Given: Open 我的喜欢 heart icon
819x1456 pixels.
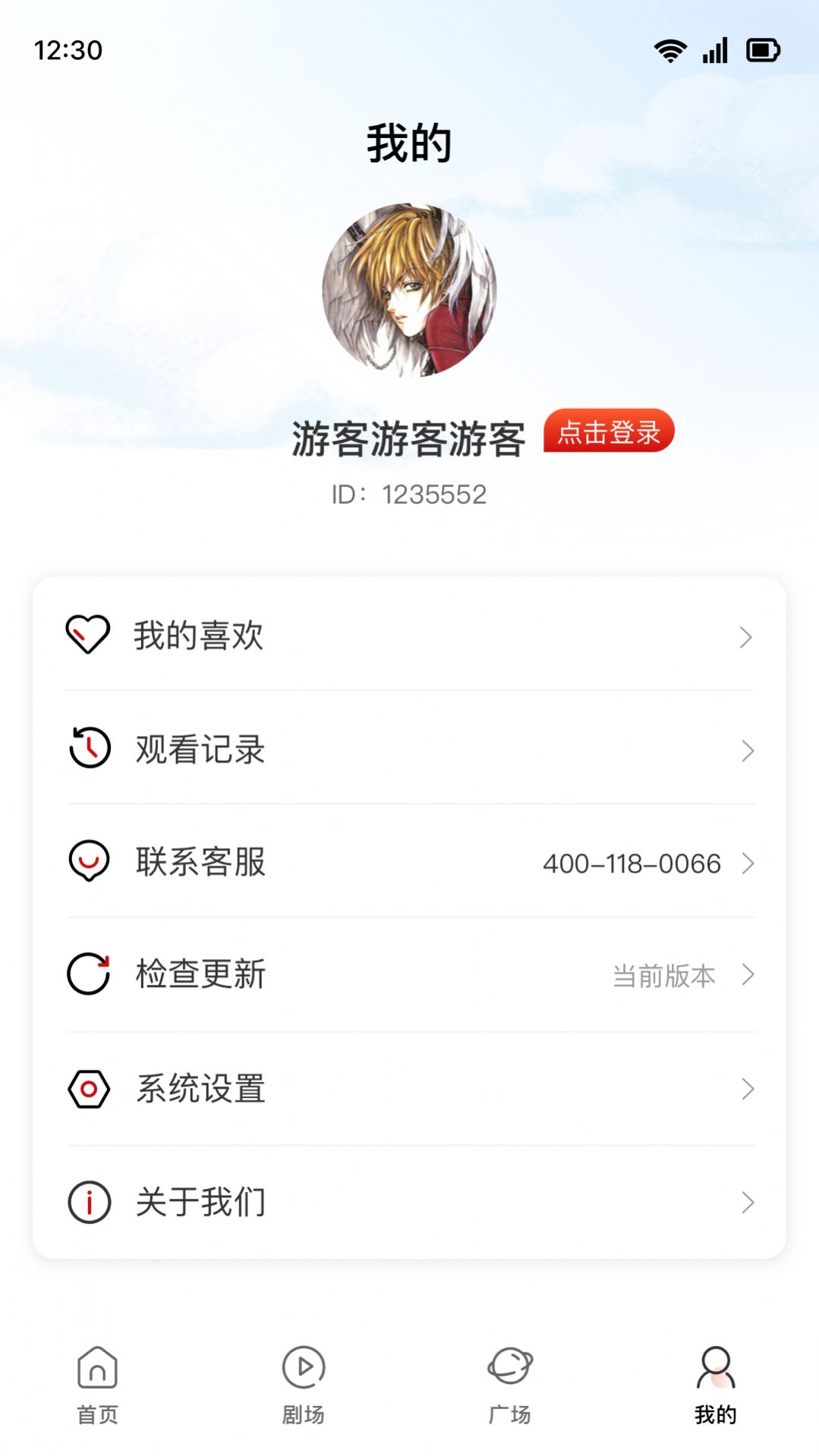Looking at the screenshot, I should (89, 637).
